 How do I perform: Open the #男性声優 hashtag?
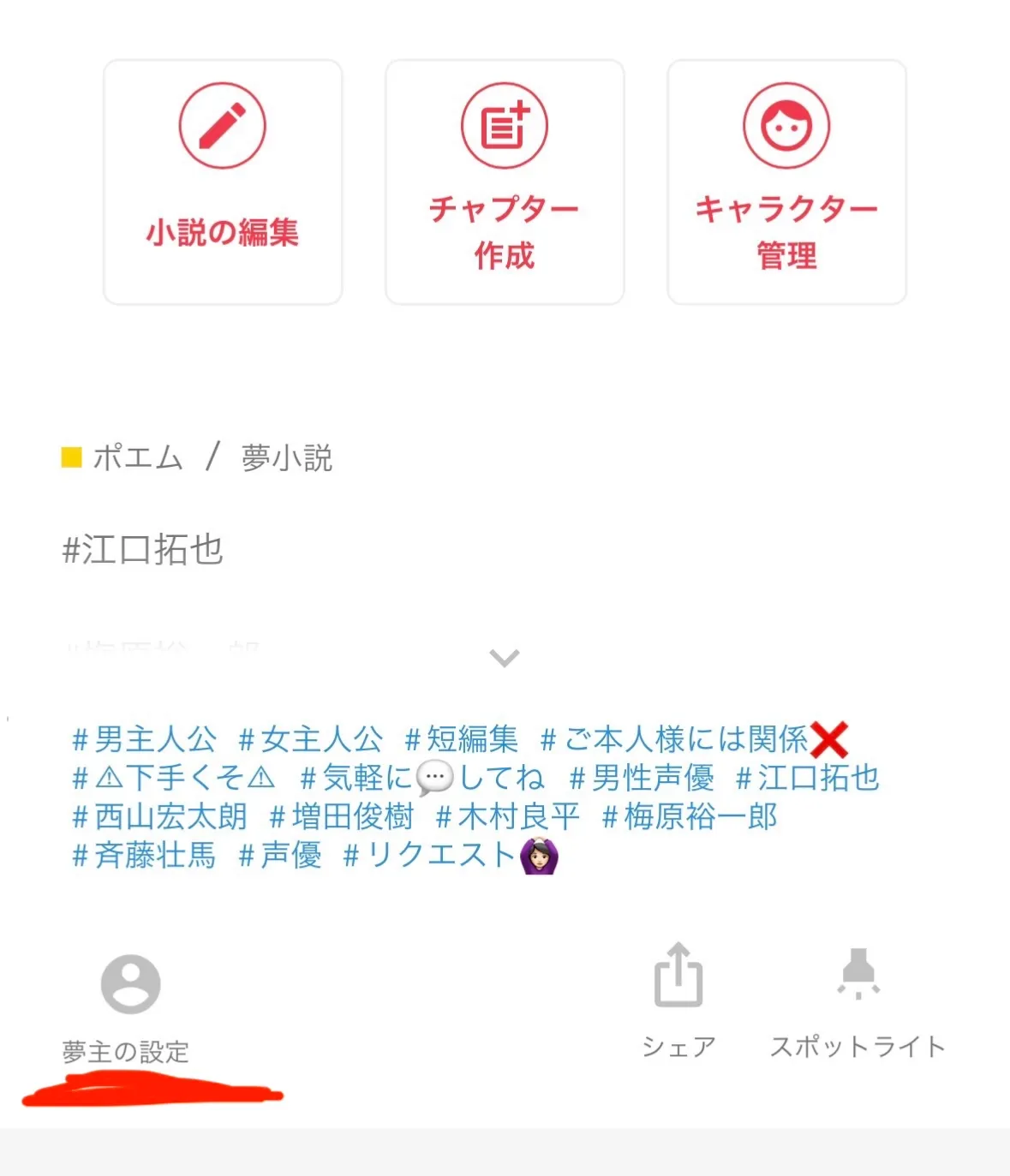pyautogui.click(x=642, y=778)
